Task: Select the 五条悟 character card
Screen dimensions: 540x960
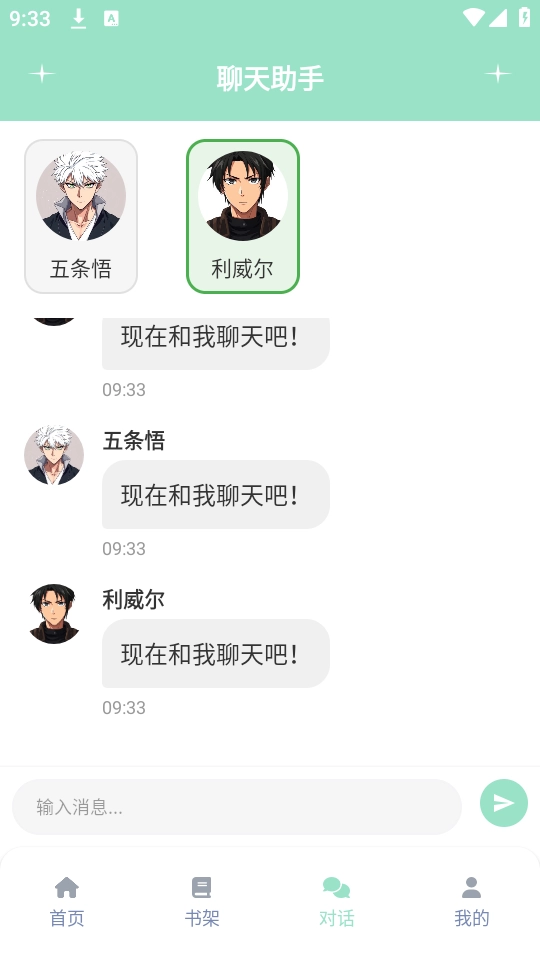Action: 81,216
